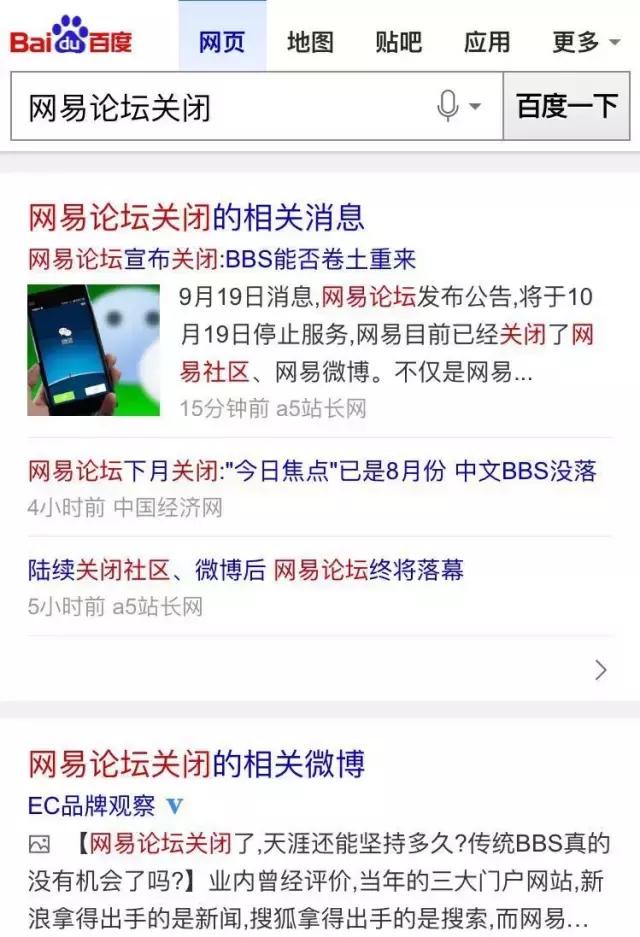640x937 pixels.
Task: Open the Baidu logo homepage link
Action: click(72, 38)
